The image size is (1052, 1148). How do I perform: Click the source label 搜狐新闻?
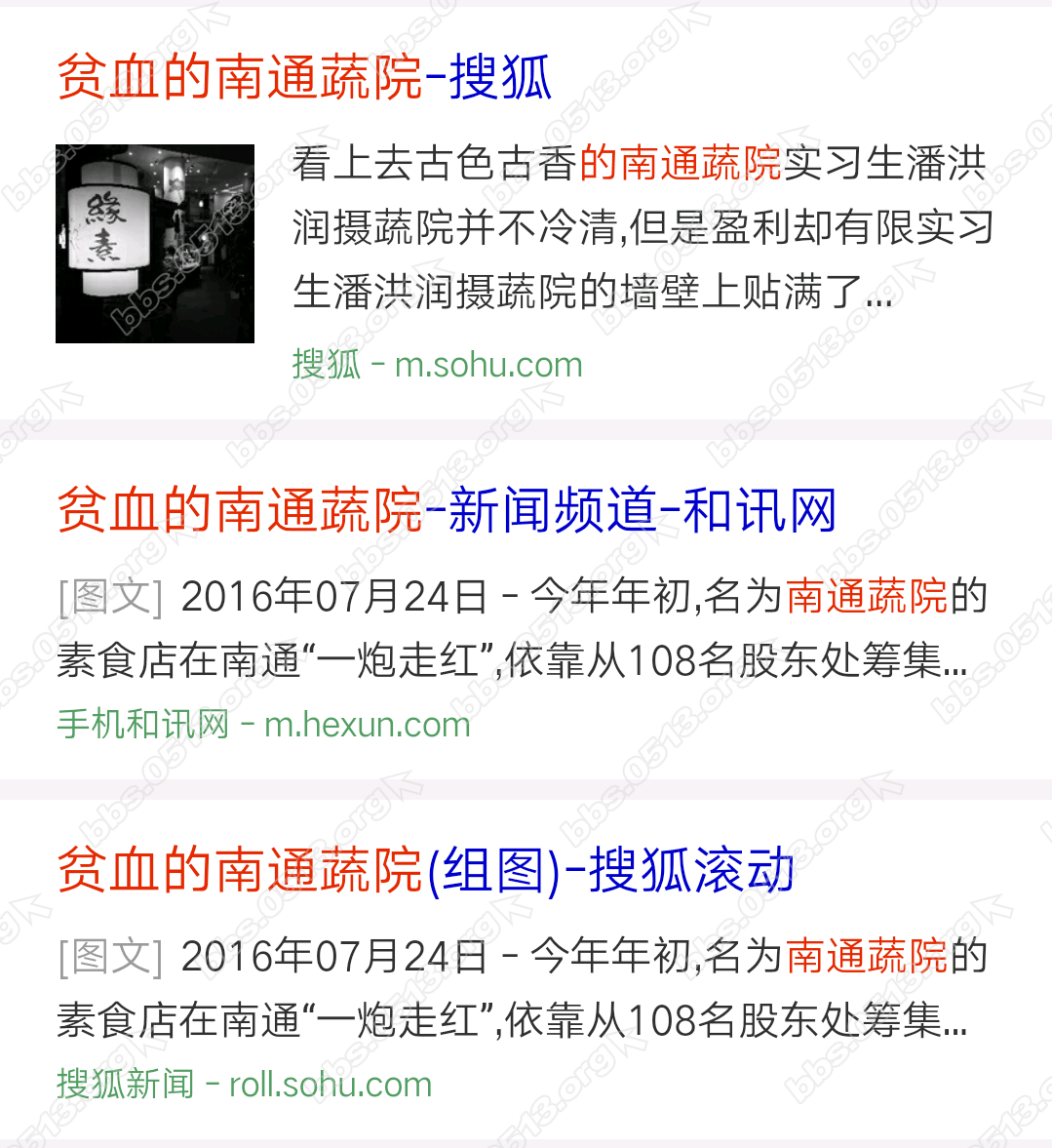(124, 1083)
